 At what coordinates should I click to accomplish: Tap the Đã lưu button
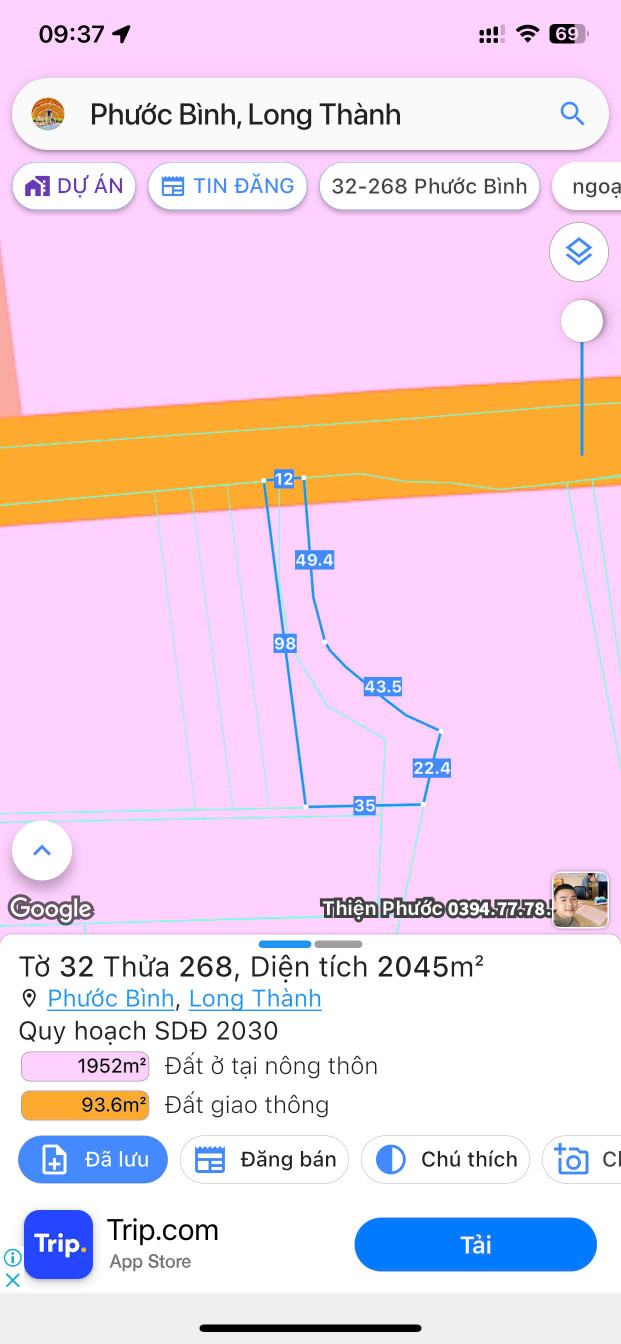coord(93,1160)
